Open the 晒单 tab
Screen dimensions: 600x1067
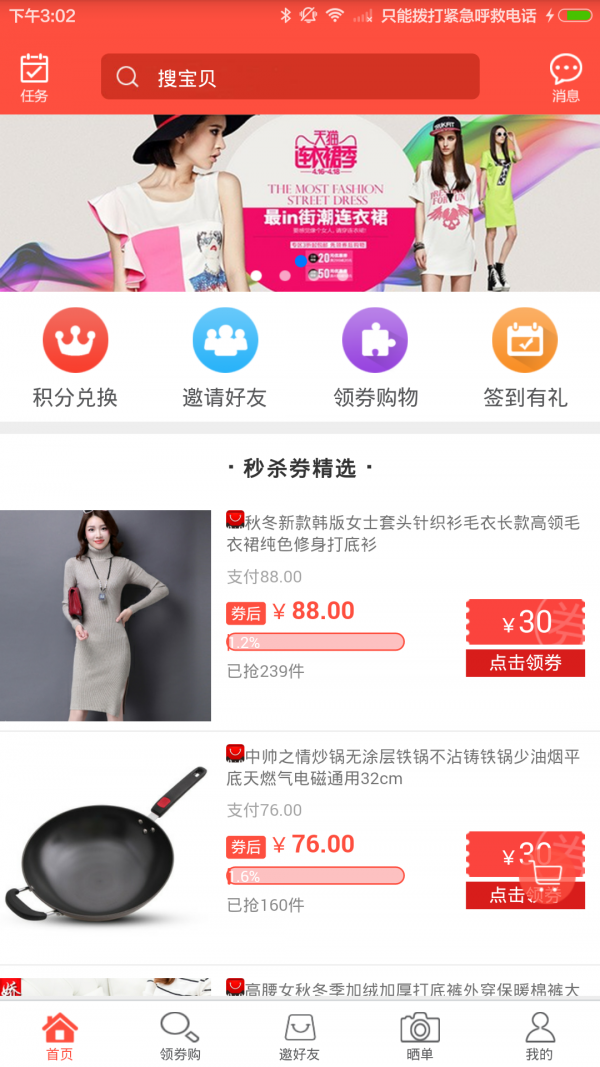coord(420,1035)
